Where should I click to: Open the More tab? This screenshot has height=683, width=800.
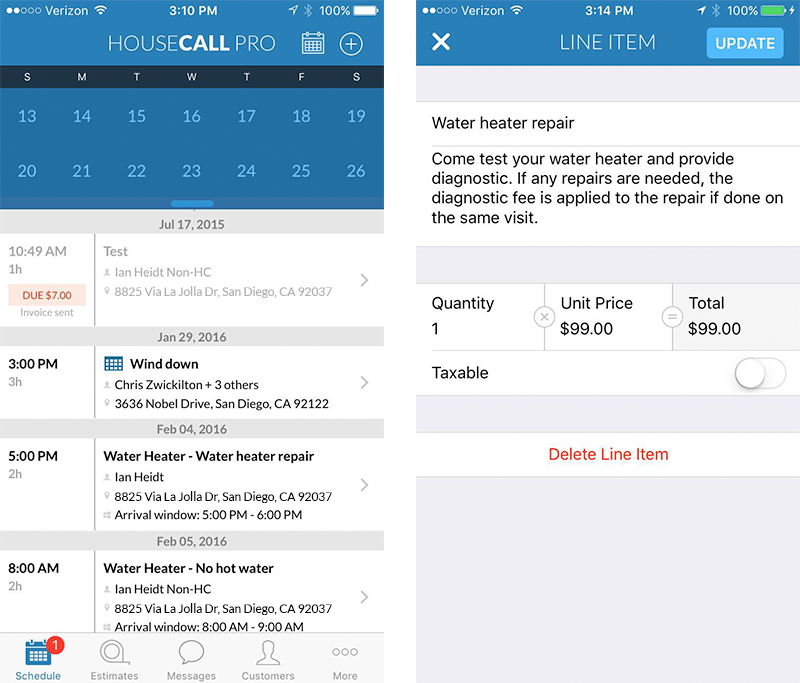pos(345,660)
